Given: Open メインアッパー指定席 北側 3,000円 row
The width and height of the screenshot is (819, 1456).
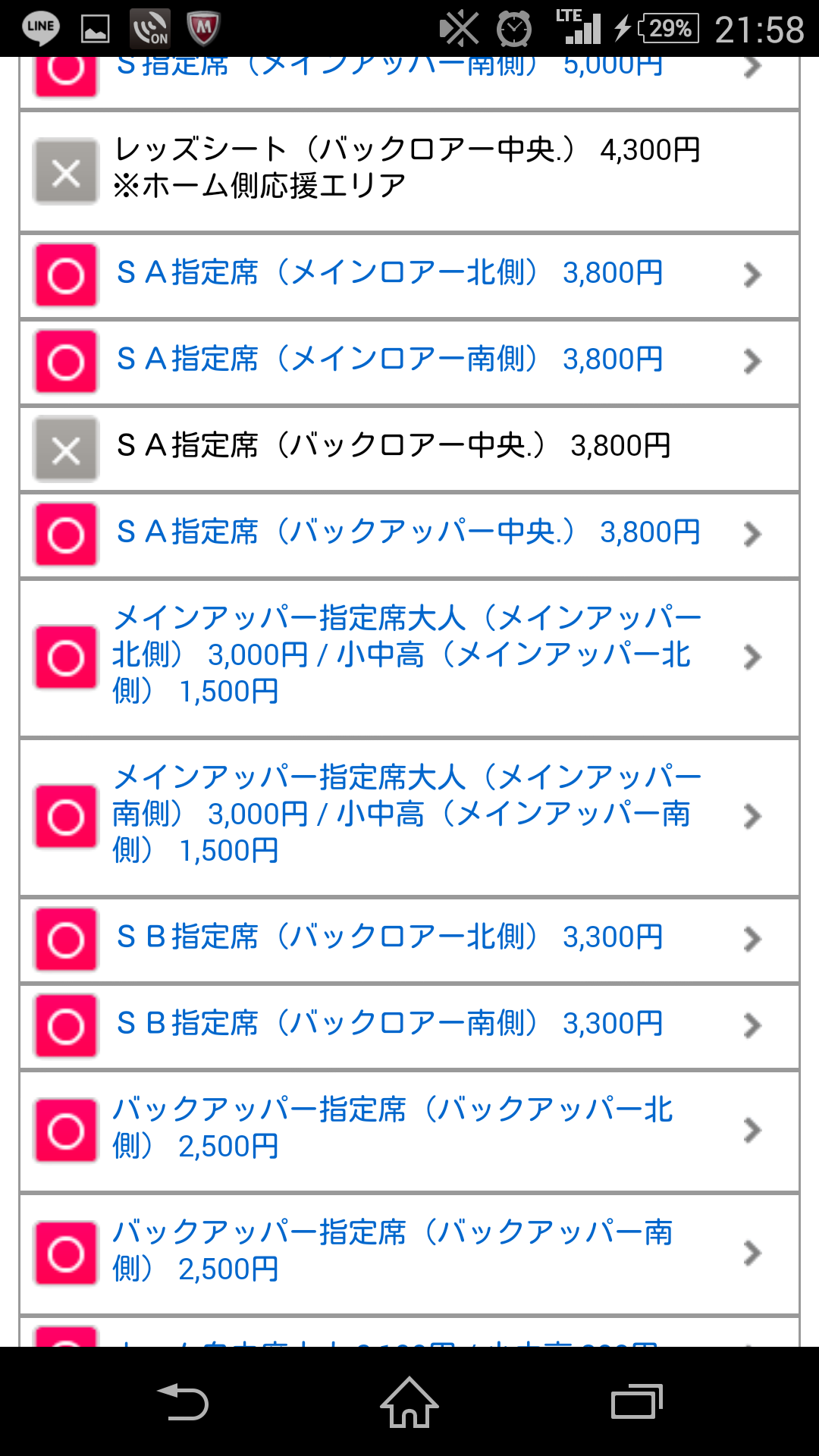Looking at the screenshot, I should (x=409, y=657).
